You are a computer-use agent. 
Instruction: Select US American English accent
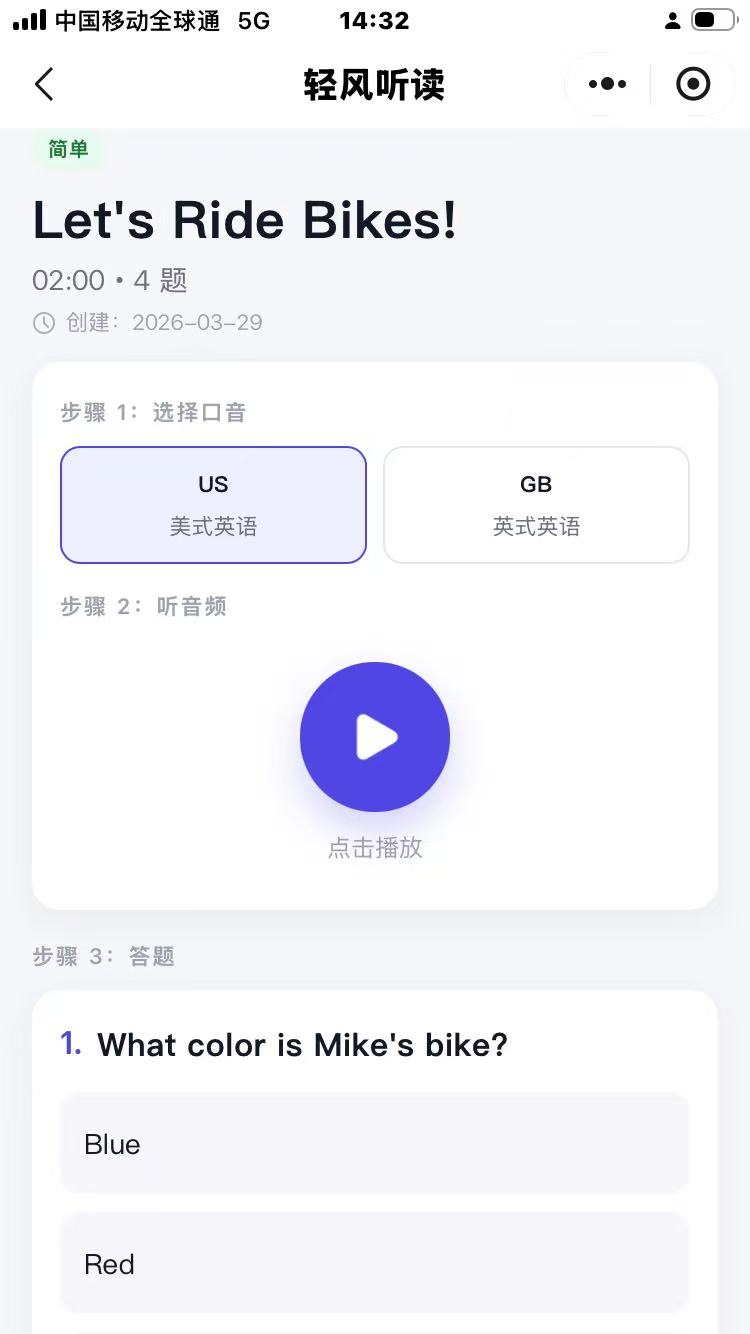(213, 504)
